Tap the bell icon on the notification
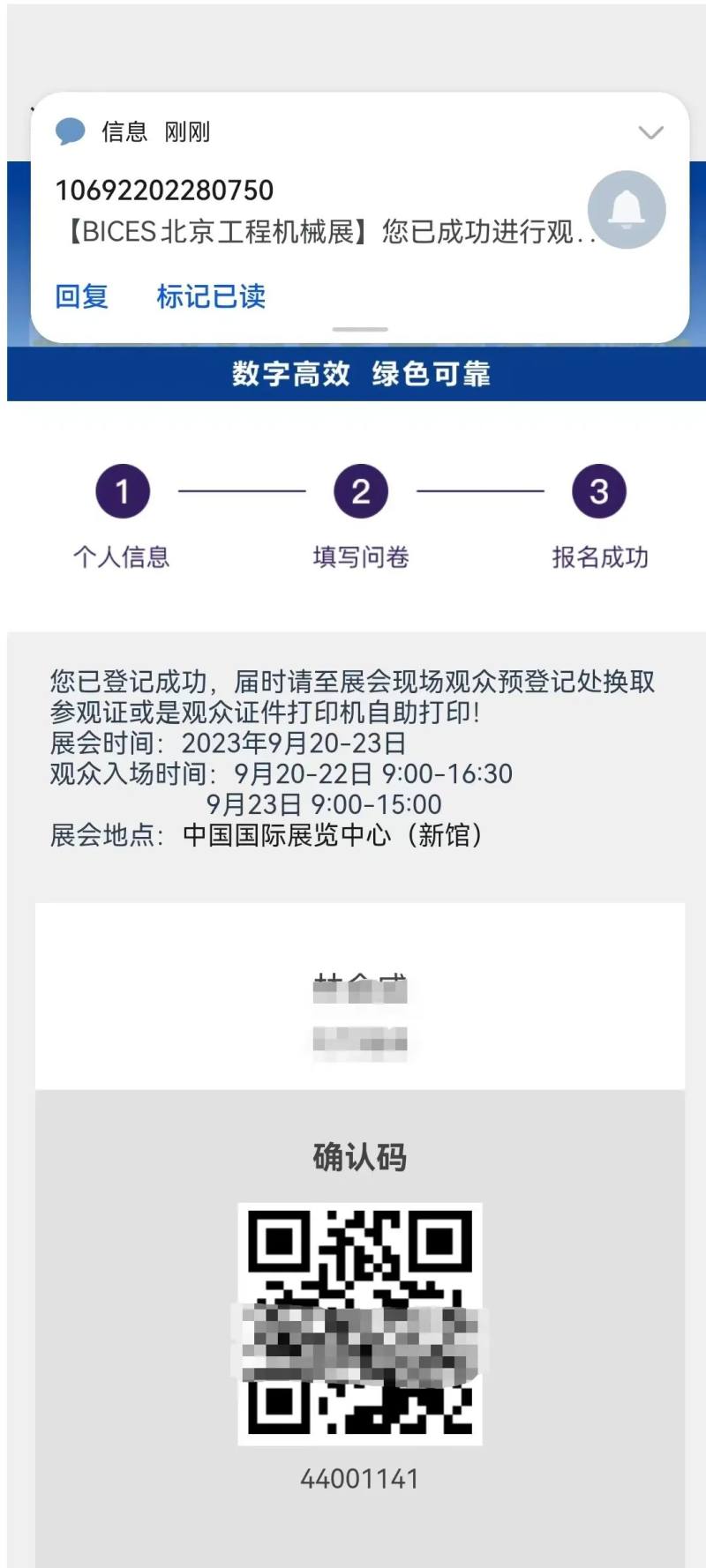Image resolution: width=706 pixels, height=1568 pixels. (x=627, y=210)
